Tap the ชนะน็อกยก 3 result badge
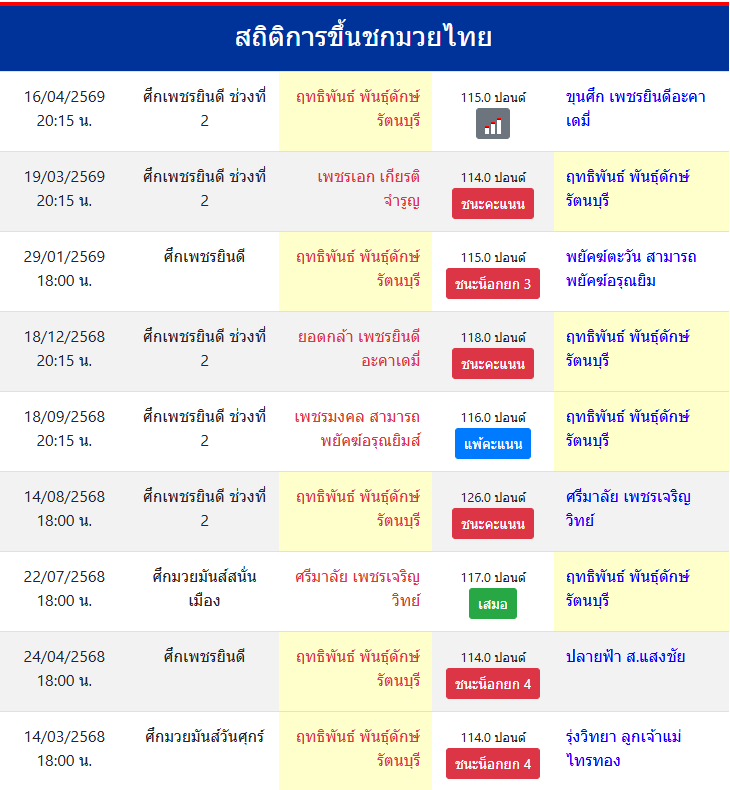This screenshot has width=730, height=790. point(493,284)
